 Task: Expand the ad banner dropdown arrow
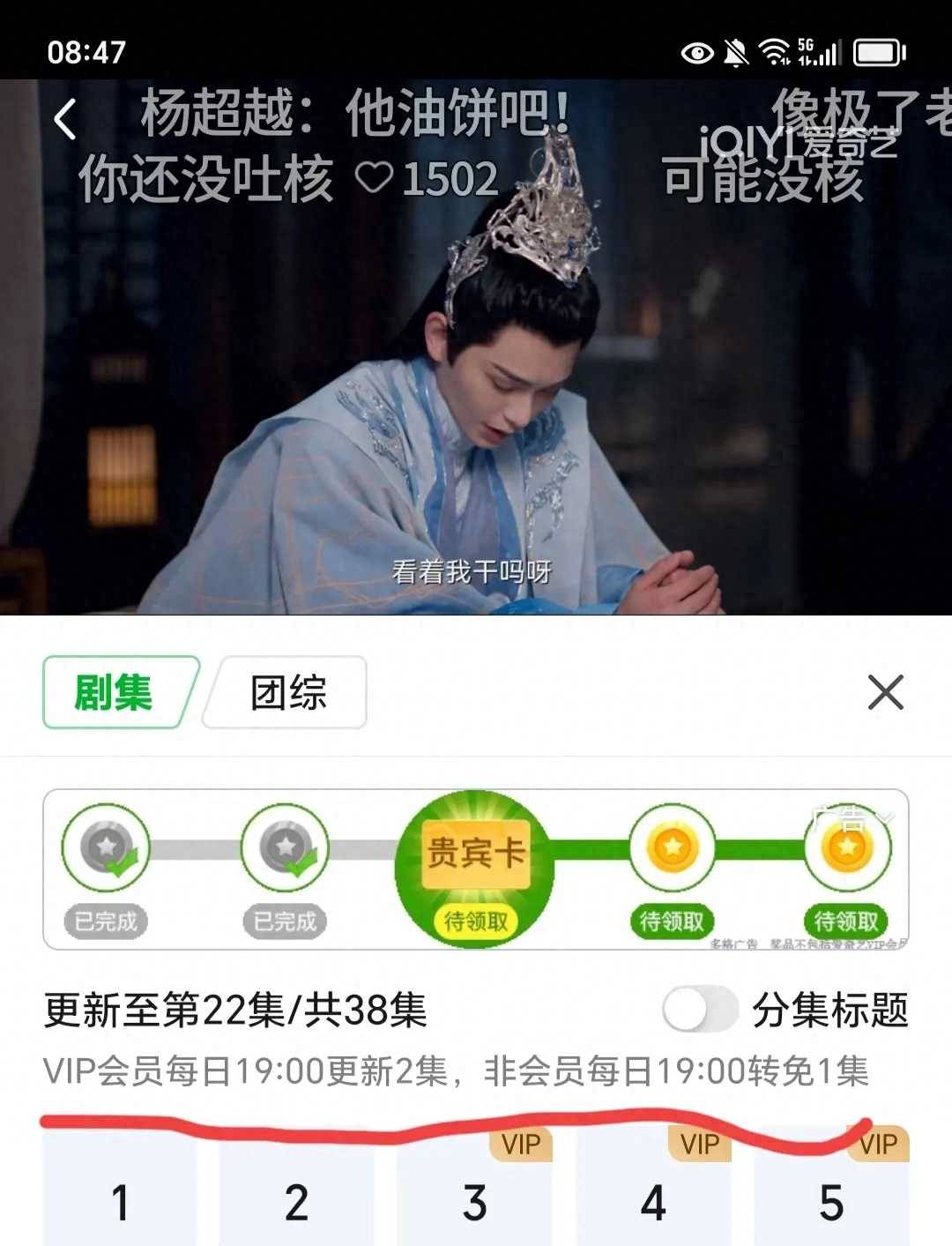click(x=885, y=818)
